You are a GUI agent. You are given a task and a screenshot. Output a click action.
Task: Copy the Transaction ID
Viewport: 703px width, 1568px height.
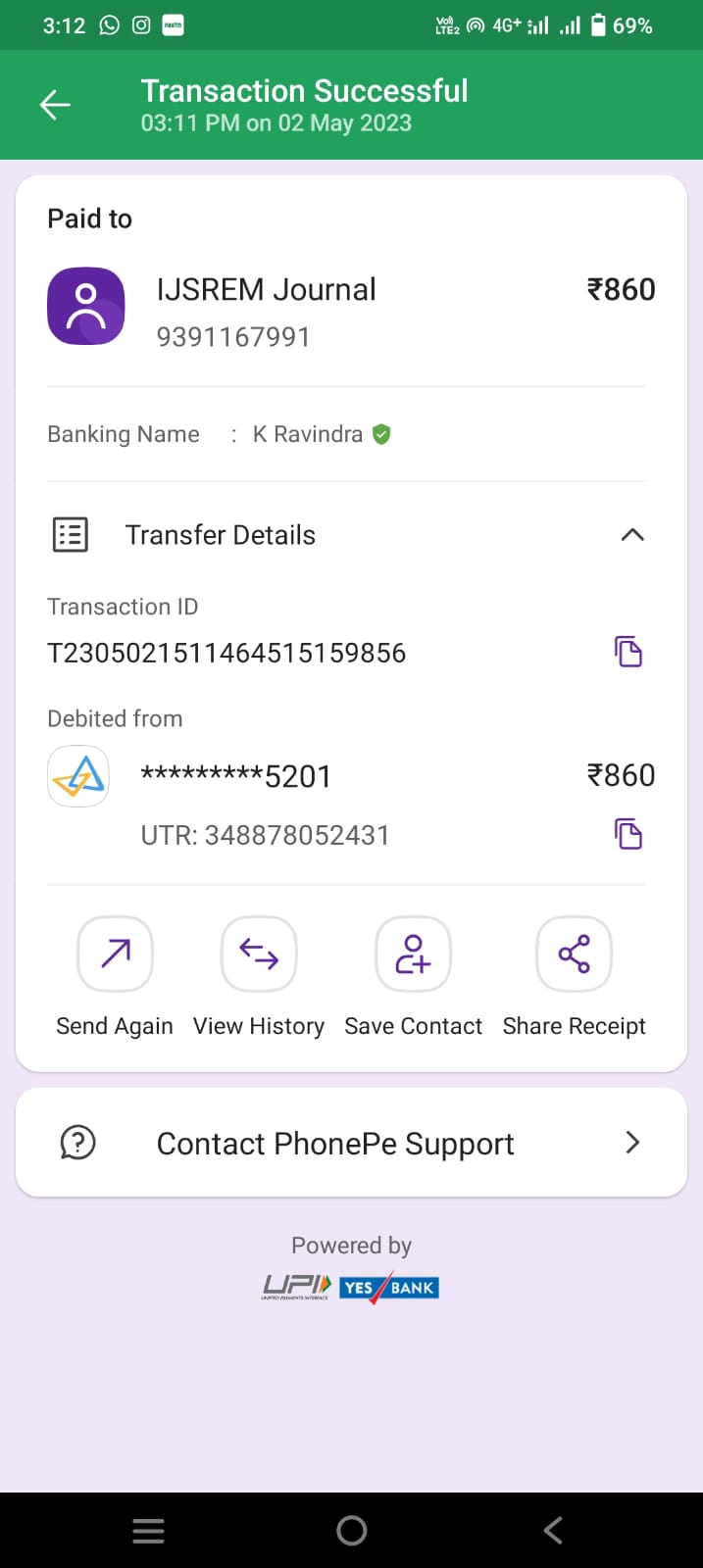pyautogui.click(x=628, y=652)
